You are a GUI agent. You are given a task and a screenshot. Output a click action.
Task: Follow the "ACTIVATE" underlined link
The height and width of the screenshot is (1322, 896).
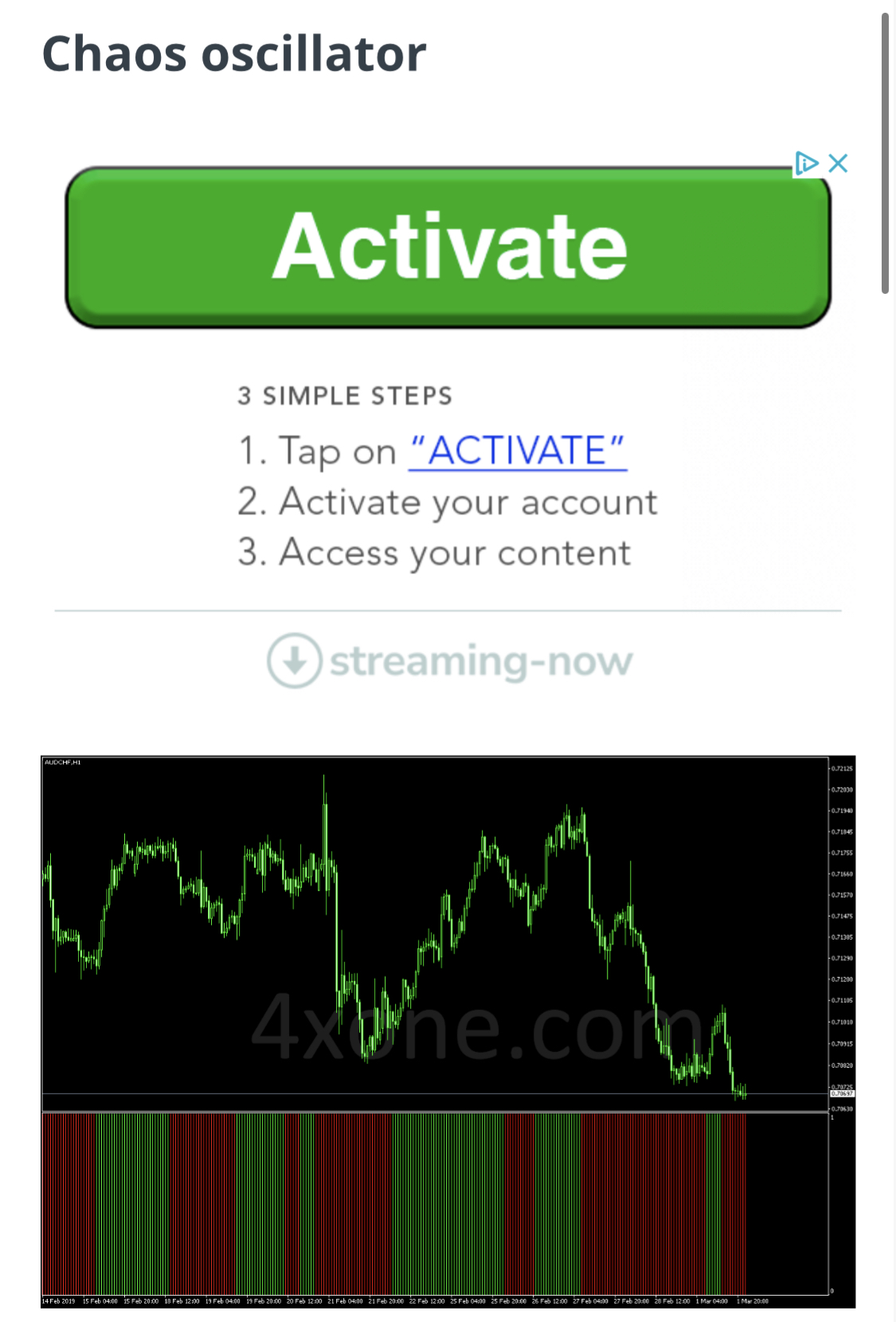click(x=518, y=451)
